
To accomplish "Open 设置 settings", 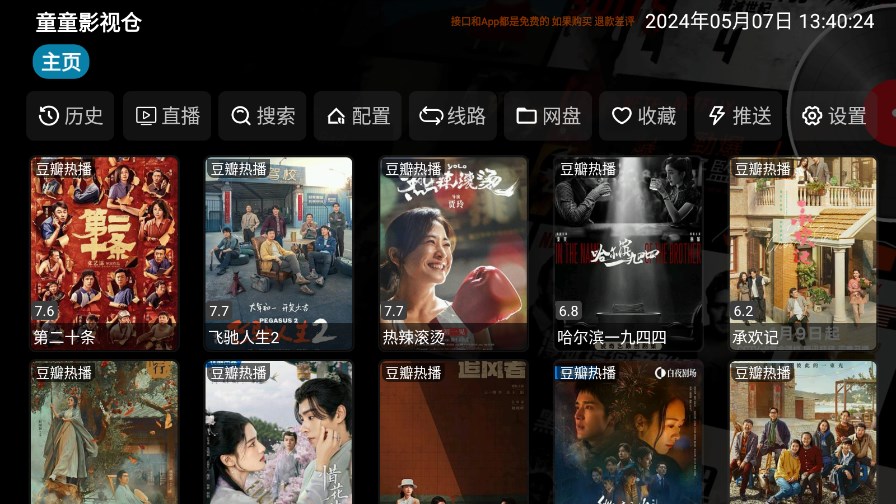I will click(x=834, y=116).
